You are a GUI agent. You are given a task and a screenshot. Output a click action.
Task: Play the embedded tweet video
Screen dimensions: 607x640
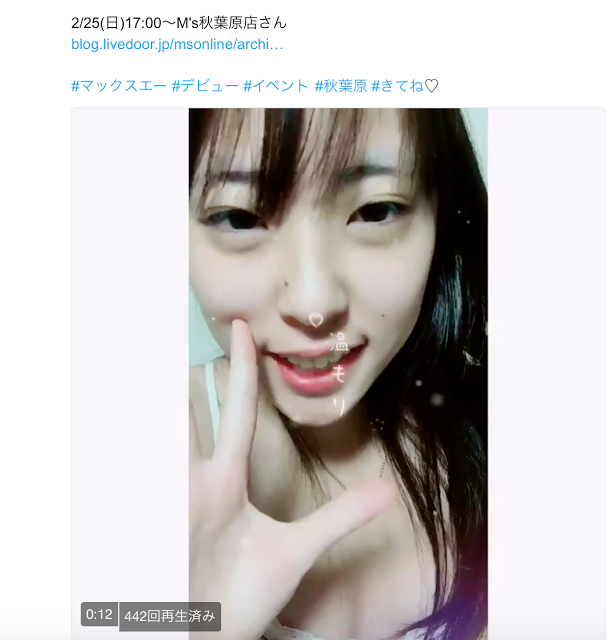point(338,370)
